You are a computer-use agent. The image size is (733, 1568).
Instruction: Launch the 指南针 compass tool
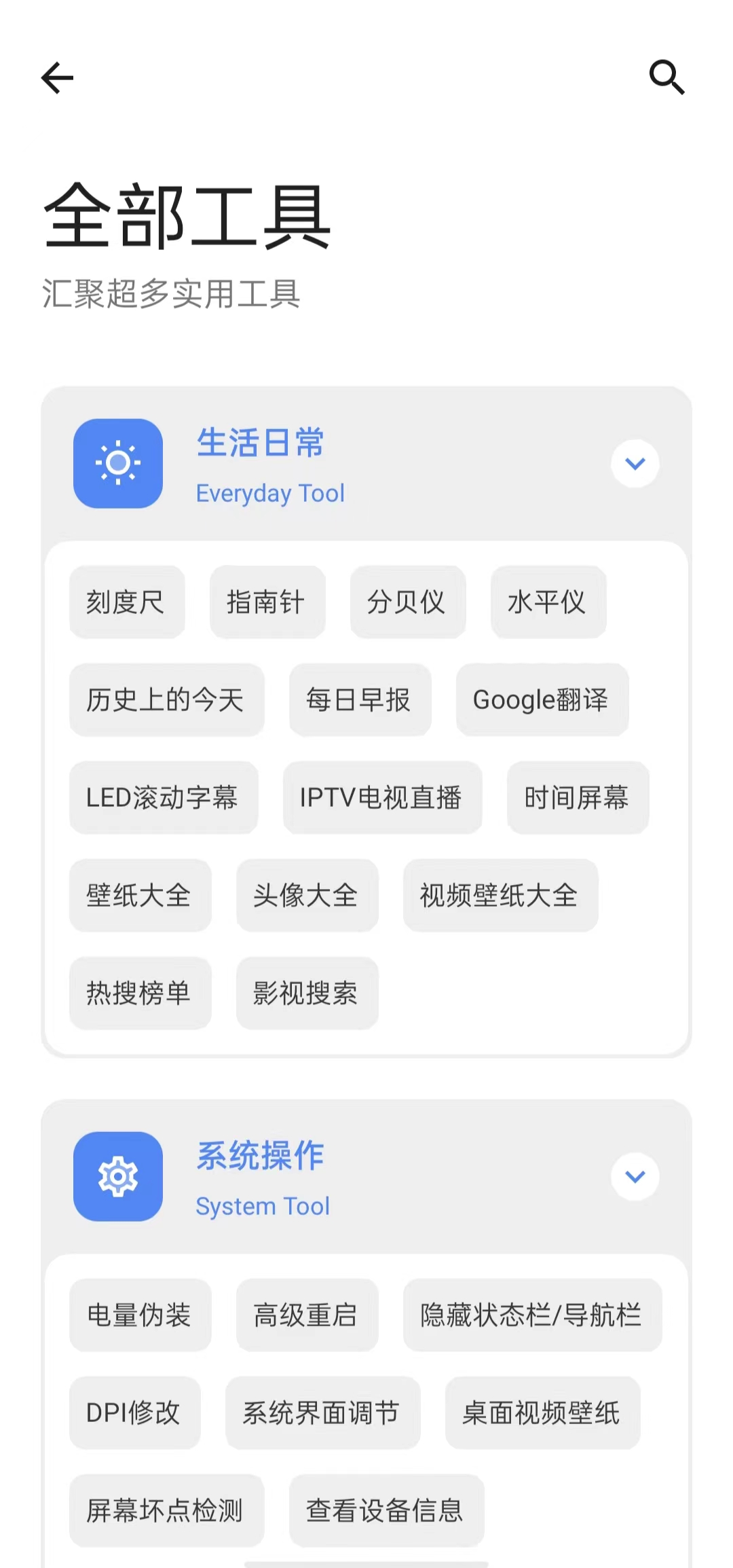(x=267, y=602)
